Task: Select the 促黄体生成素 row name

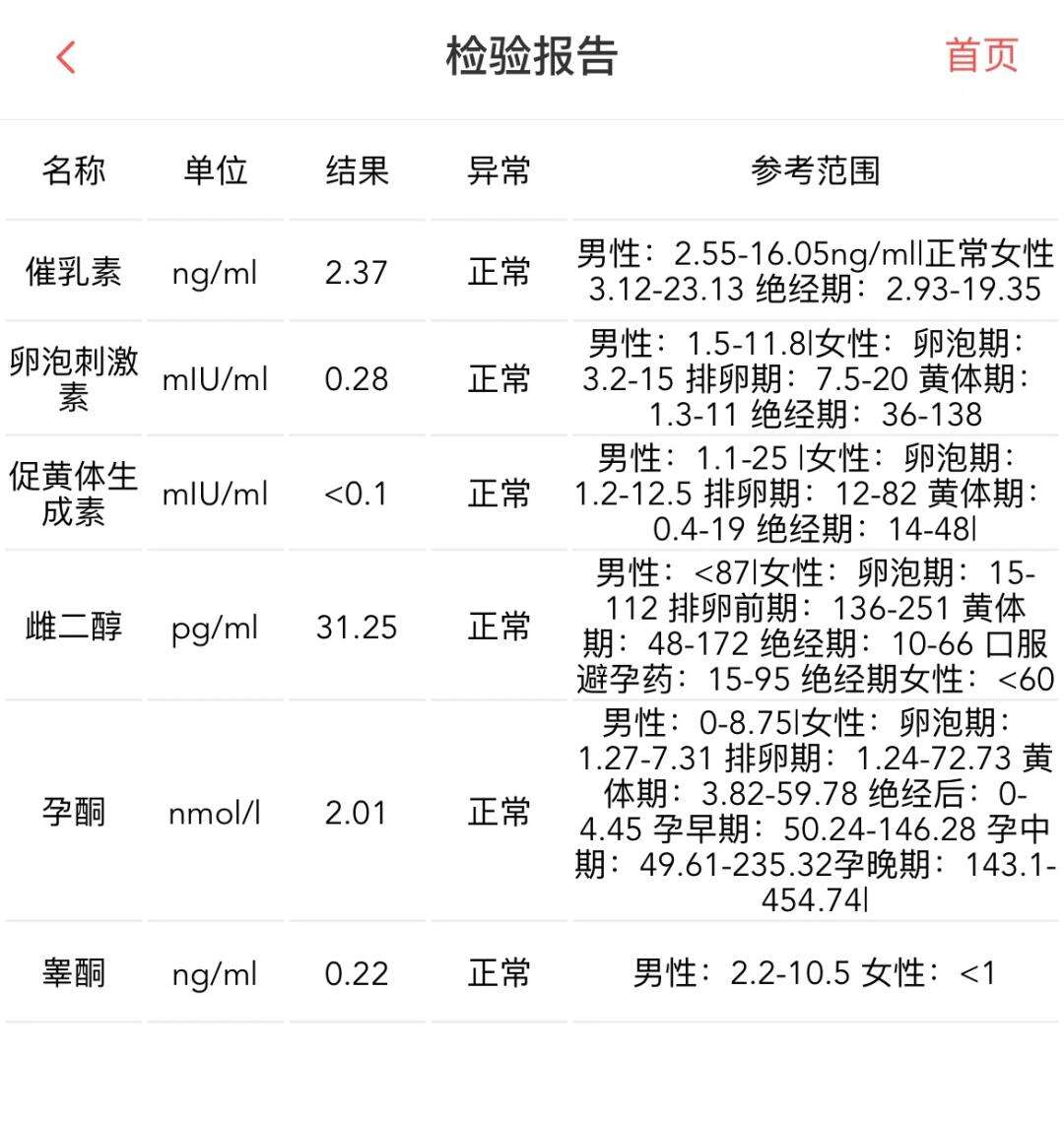Action: 72,494
